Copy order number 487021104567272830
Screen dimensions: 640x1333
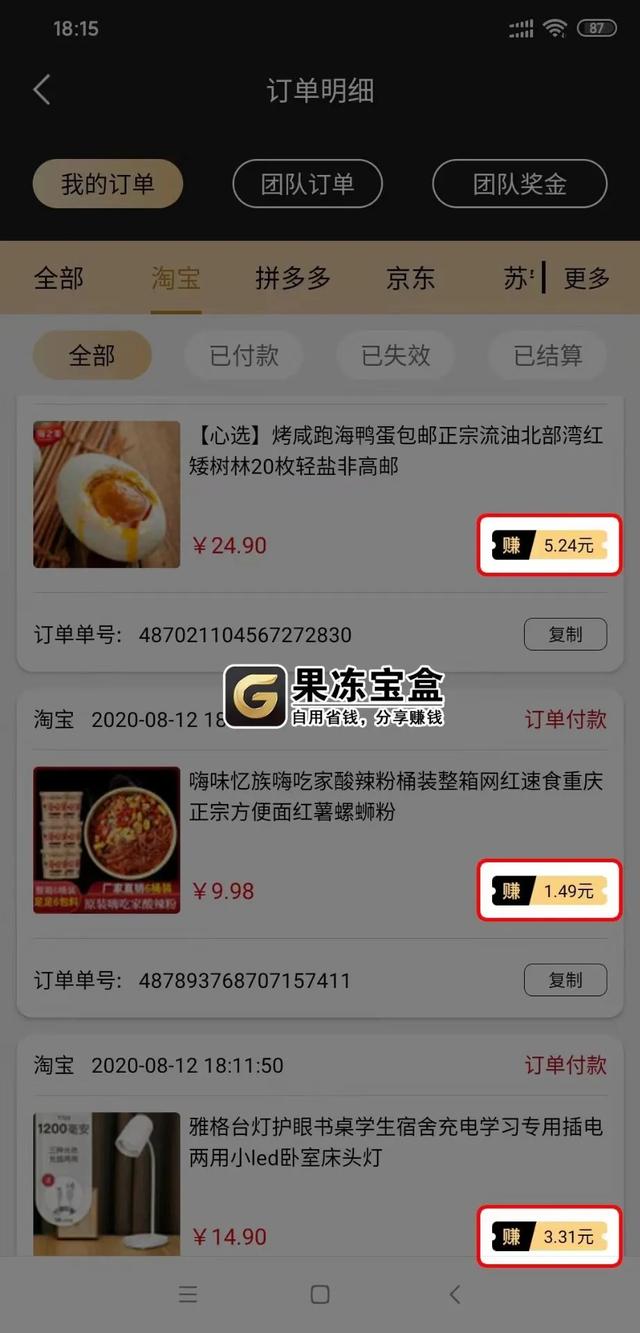(565, 634)
